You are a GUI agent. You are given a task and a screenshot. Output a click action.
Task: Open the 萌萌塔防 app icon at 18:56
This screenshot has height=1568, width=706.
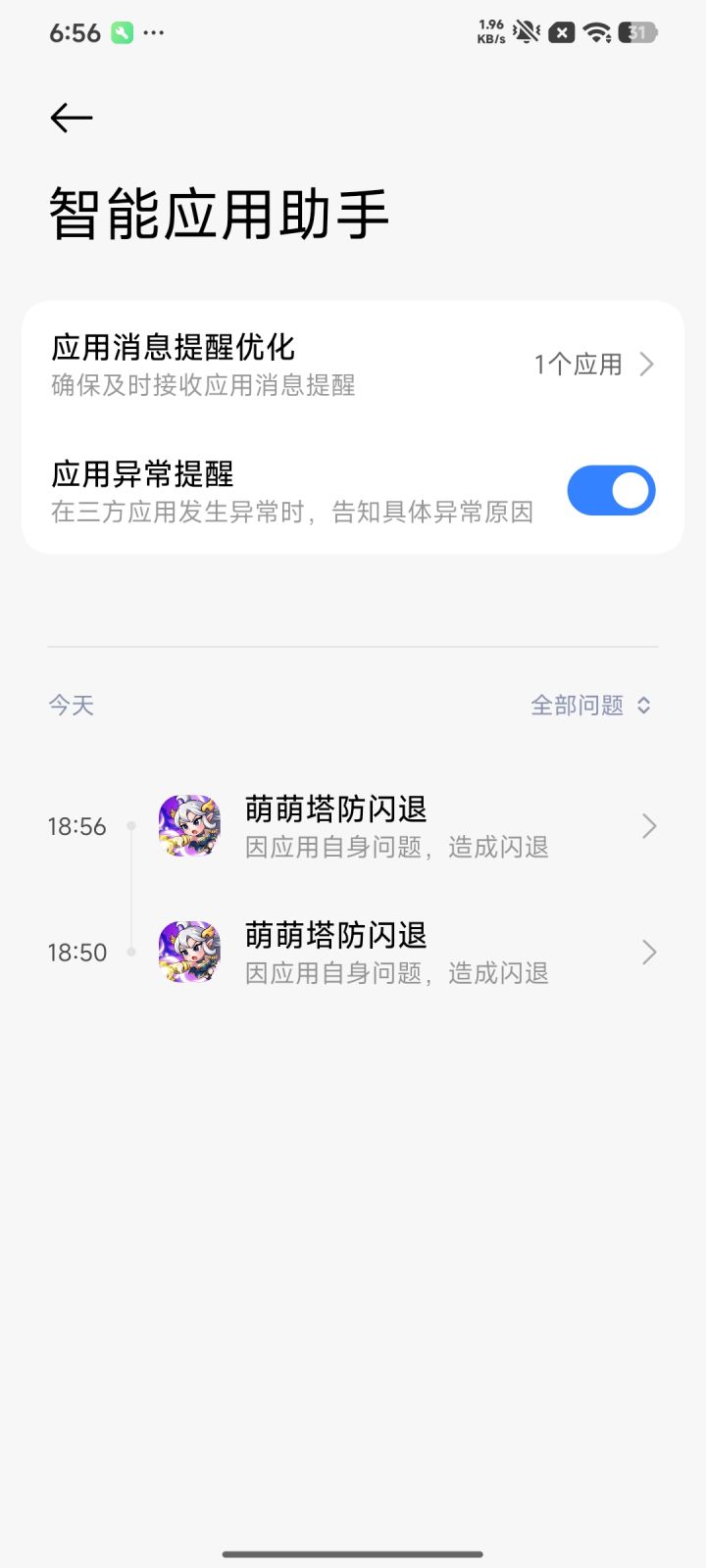(x=189, y=826)
